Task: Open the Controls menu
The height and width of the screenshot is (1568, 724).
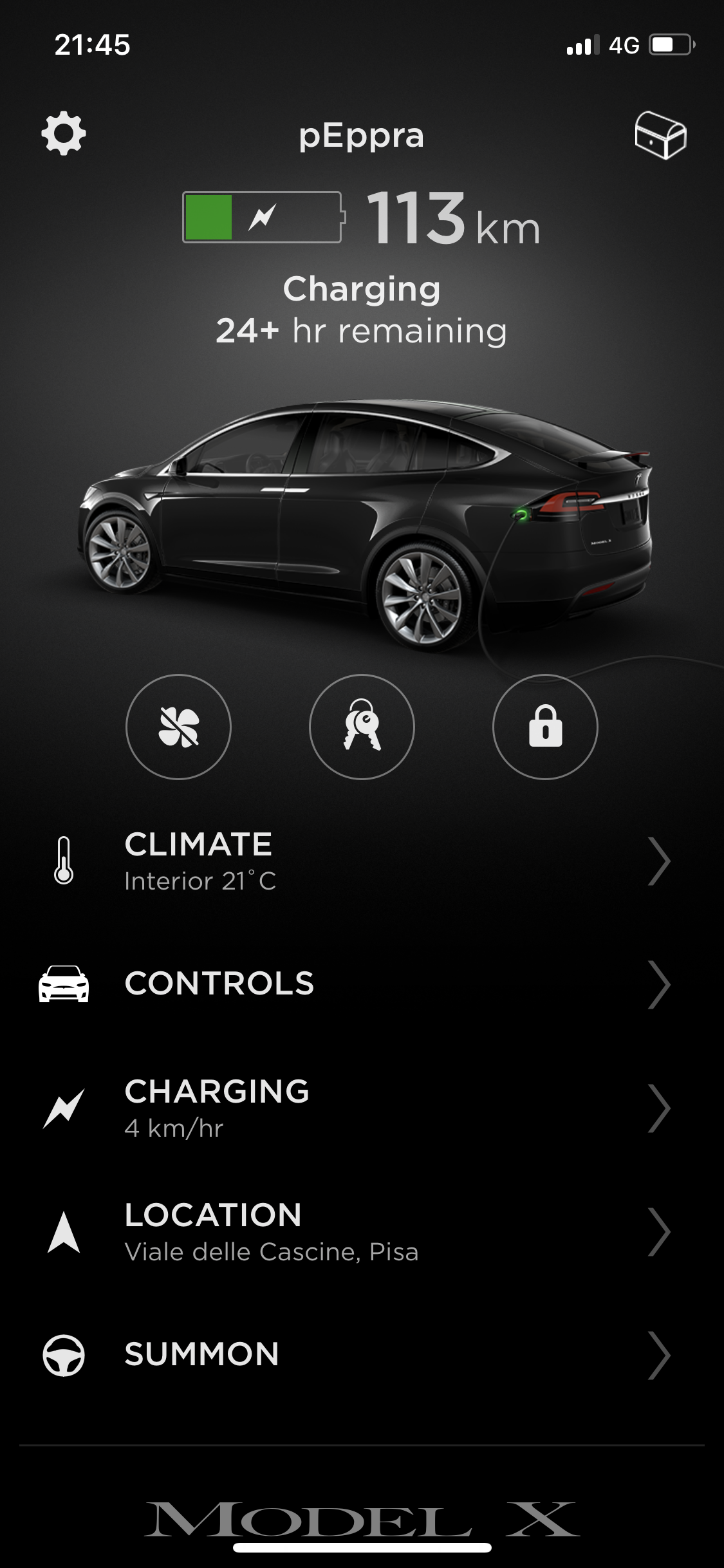Action: pos(360,984)
